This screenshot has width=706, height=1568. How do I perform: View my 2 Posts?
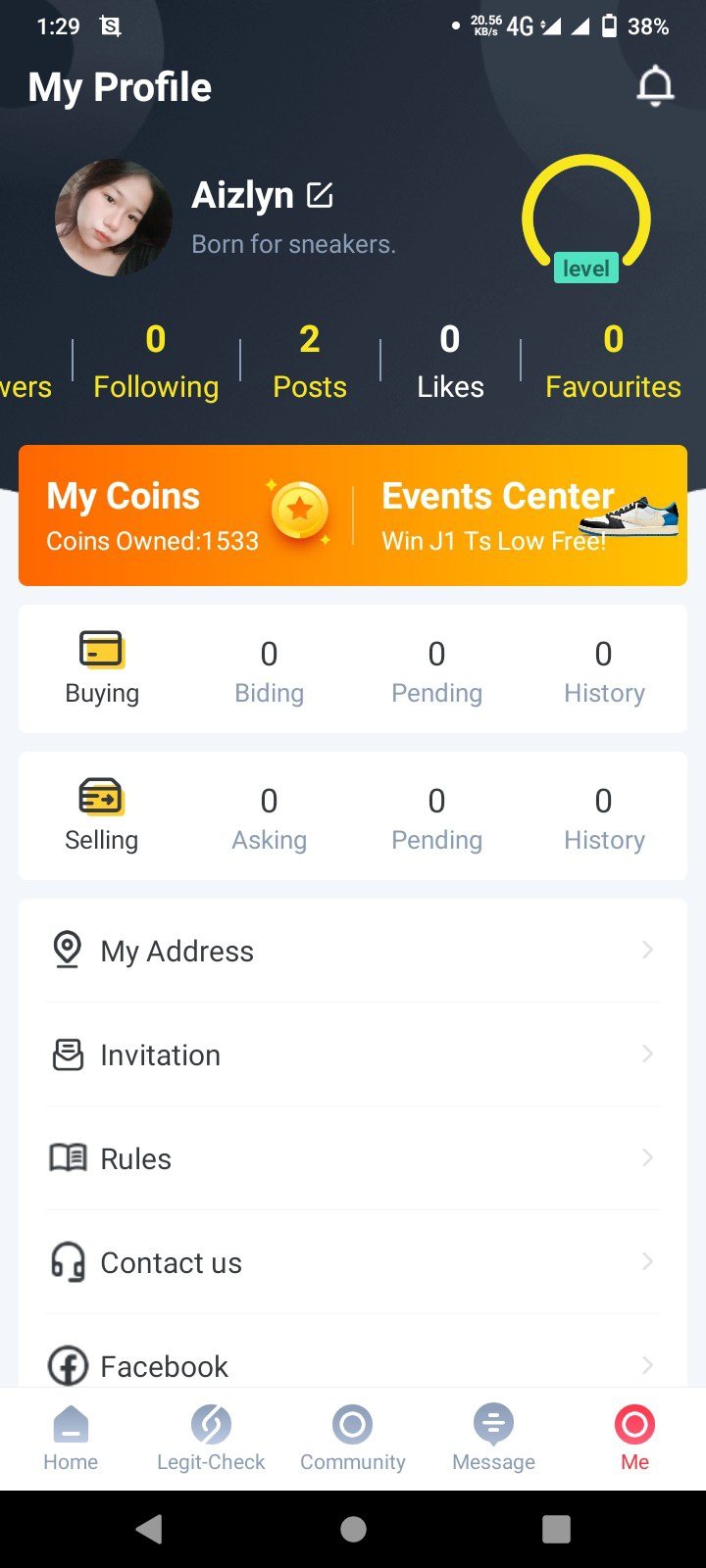(x=310, y=363)
